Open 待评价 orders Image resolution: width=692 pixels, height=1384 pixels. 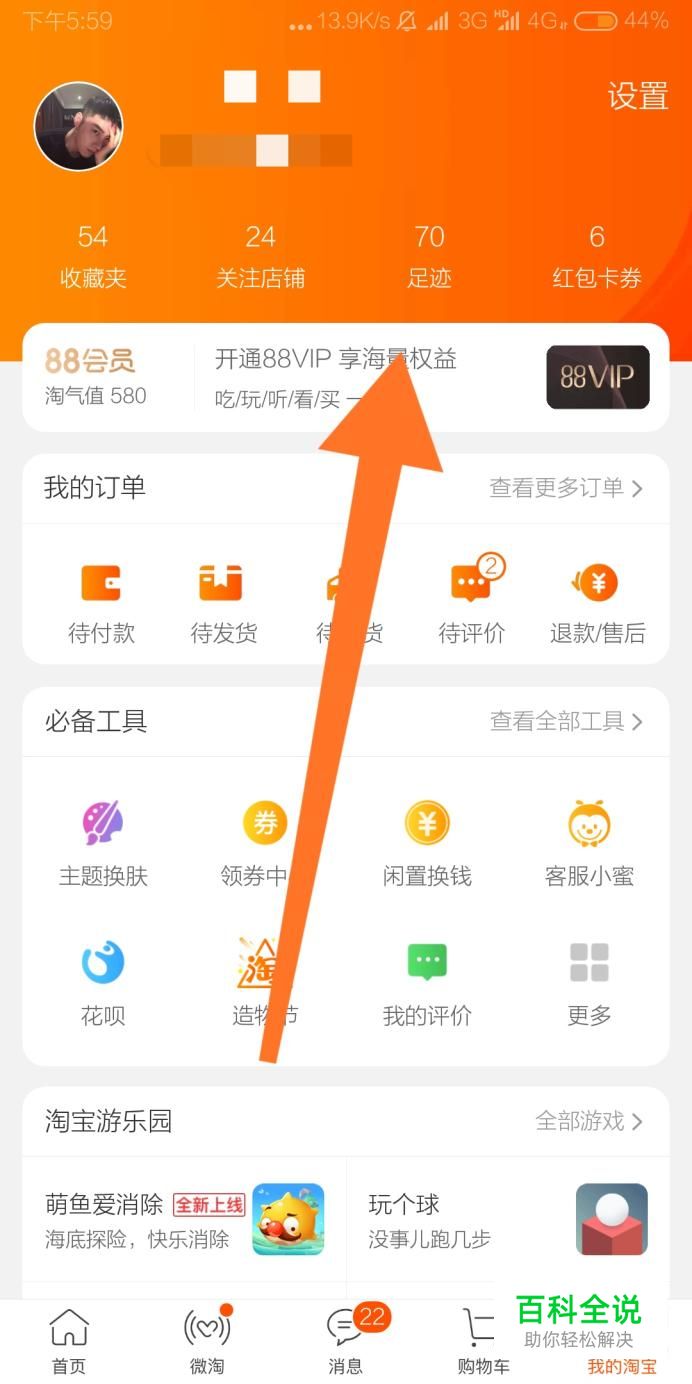point(471,603)
